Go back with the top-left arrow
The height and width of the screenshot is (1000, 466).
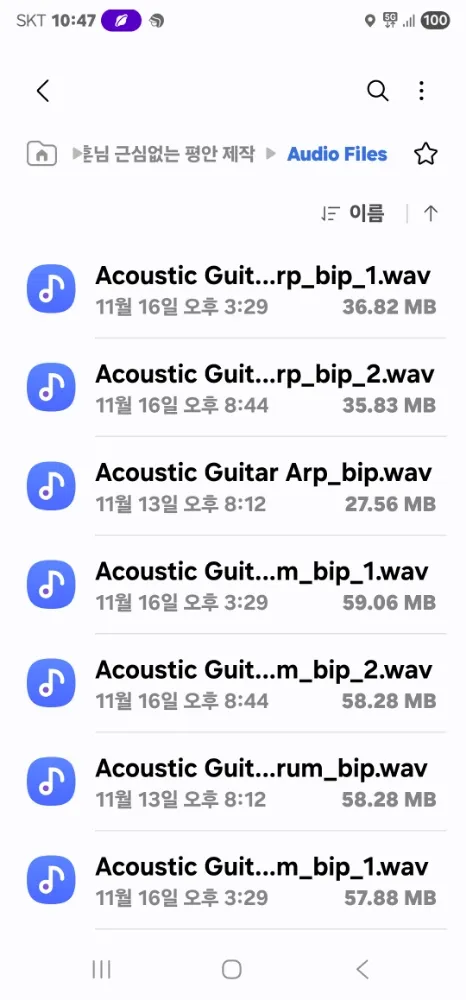[x=43, y=91]
